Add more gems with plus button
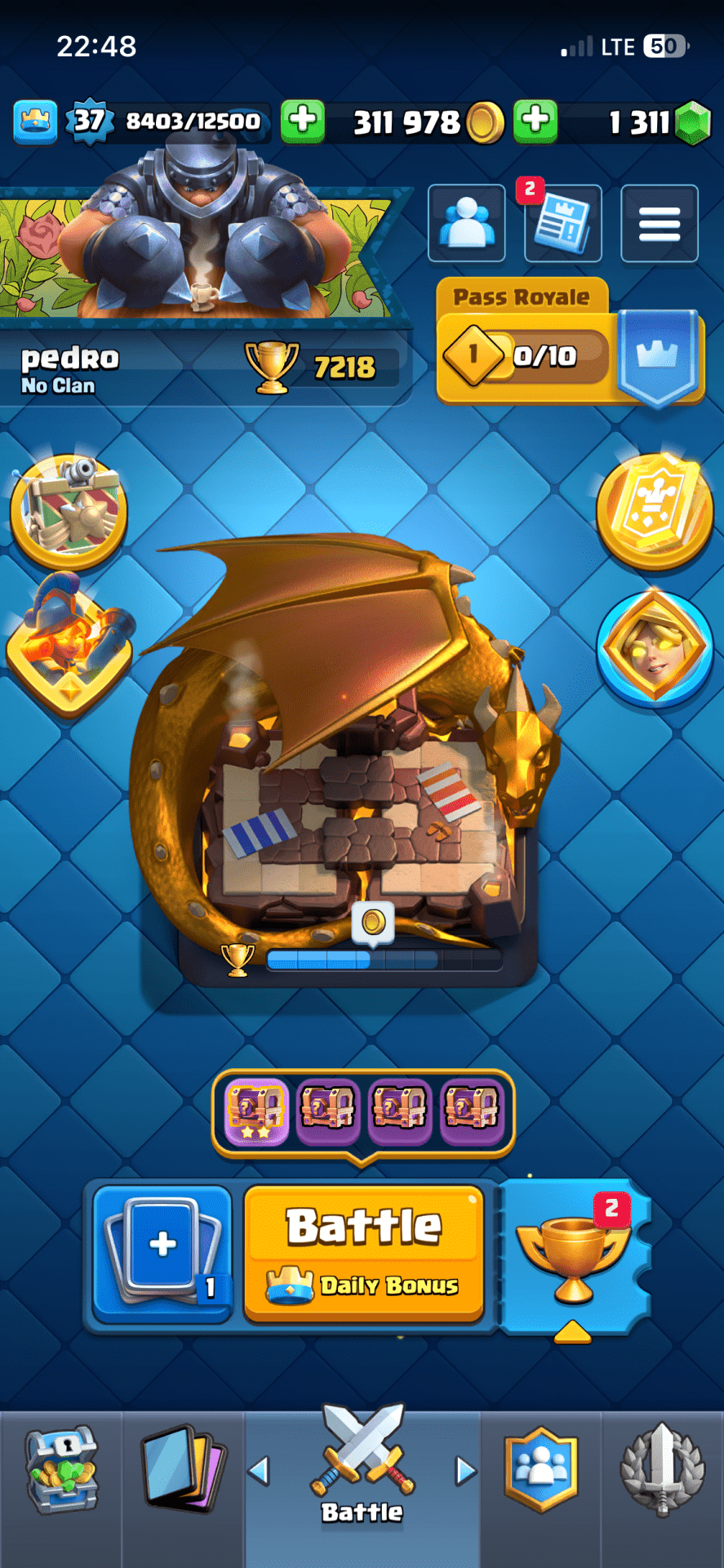Image resolution: width=724 pixels, height=1568 pixels. 535,121
